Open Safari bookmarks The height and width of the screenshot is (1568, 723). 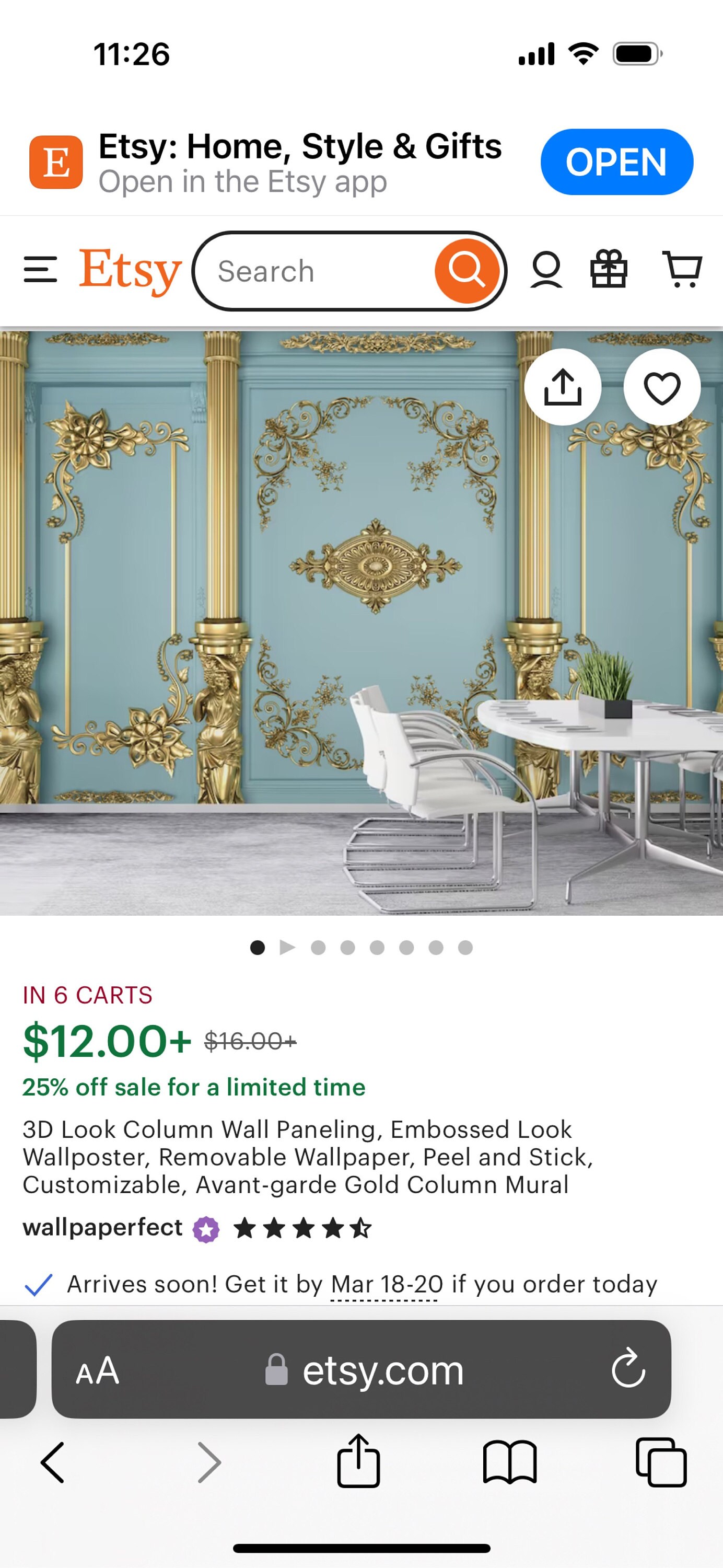point(510,1462)
